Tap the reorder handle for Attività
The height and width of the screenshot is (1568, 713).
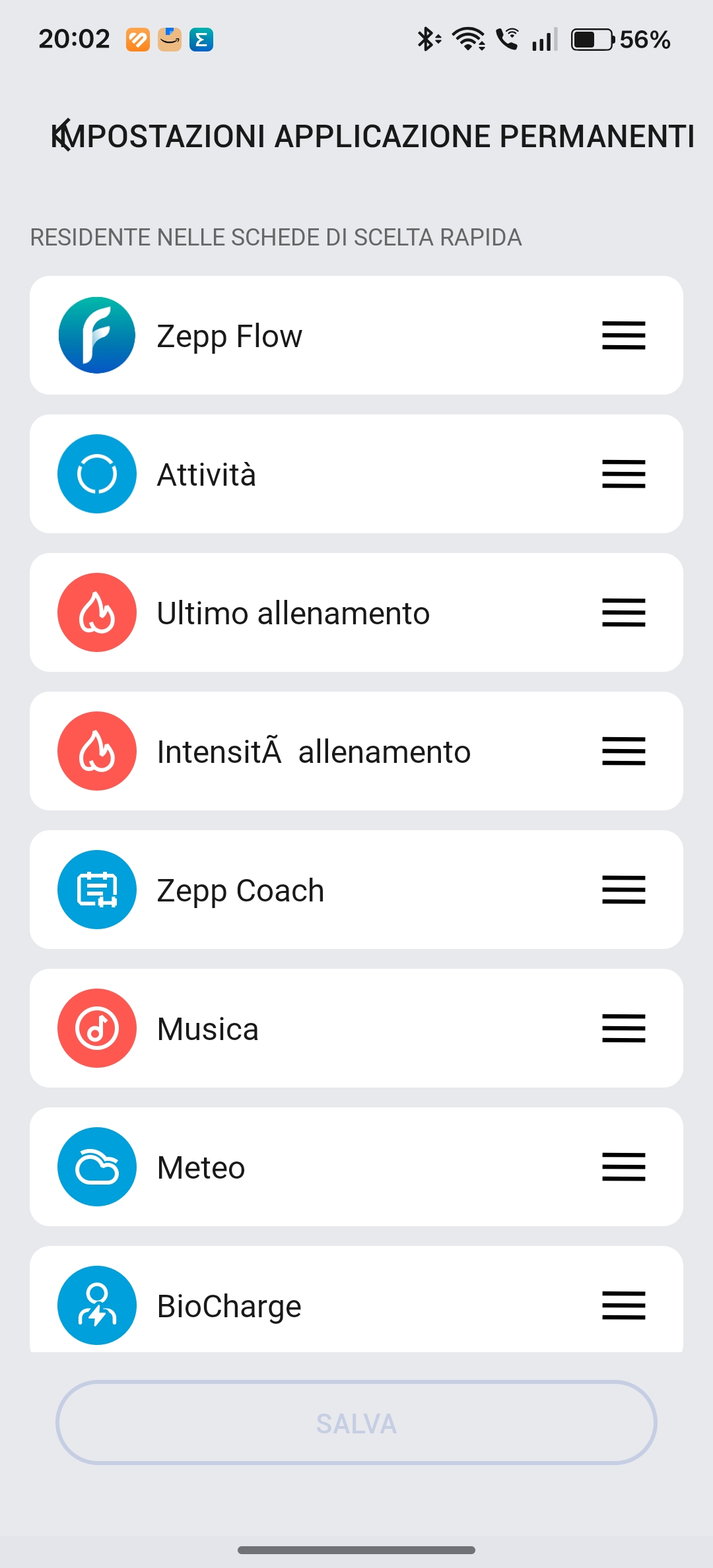(623, 474)
